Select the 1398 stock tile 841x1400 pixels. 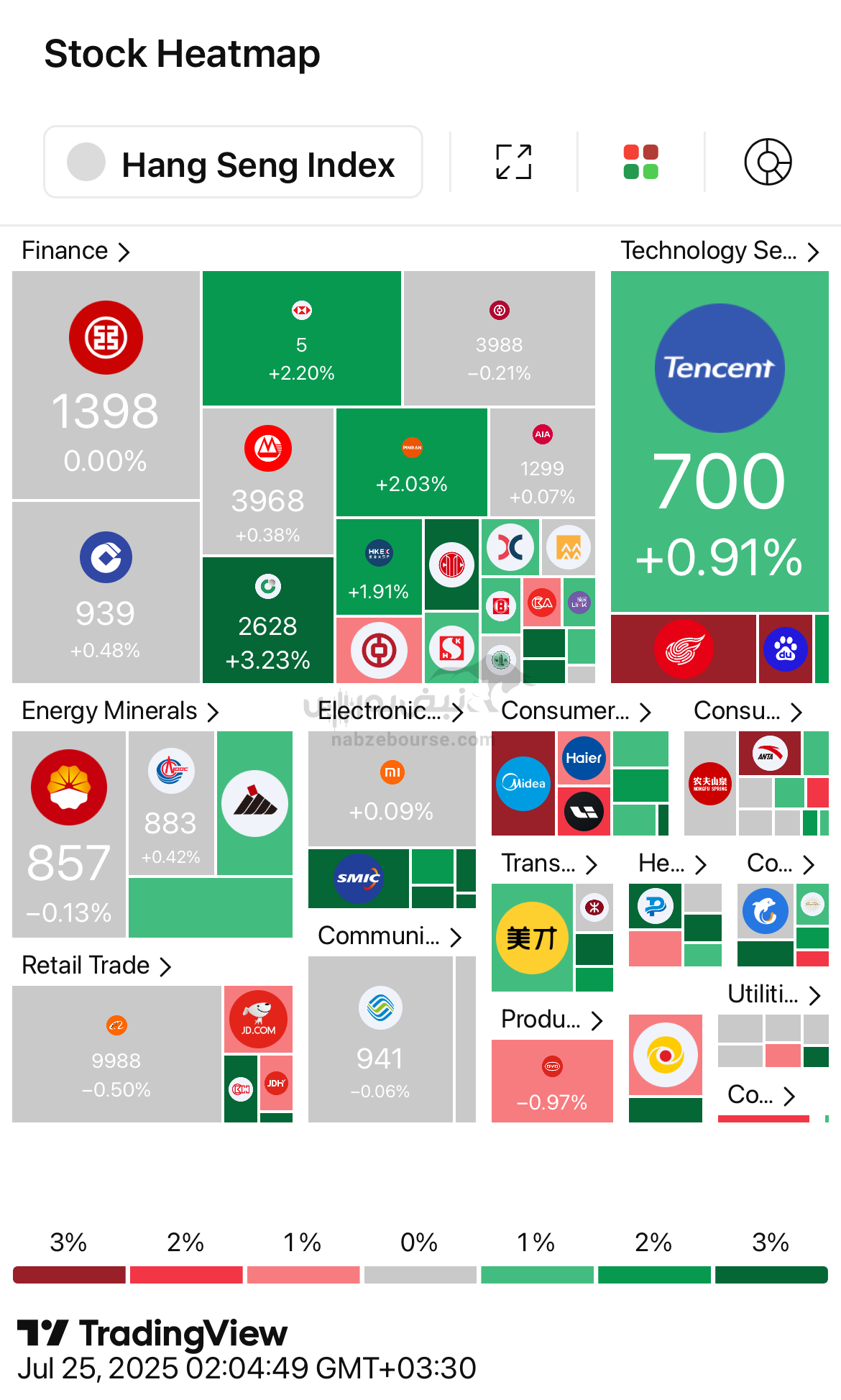tap(106, 385)
